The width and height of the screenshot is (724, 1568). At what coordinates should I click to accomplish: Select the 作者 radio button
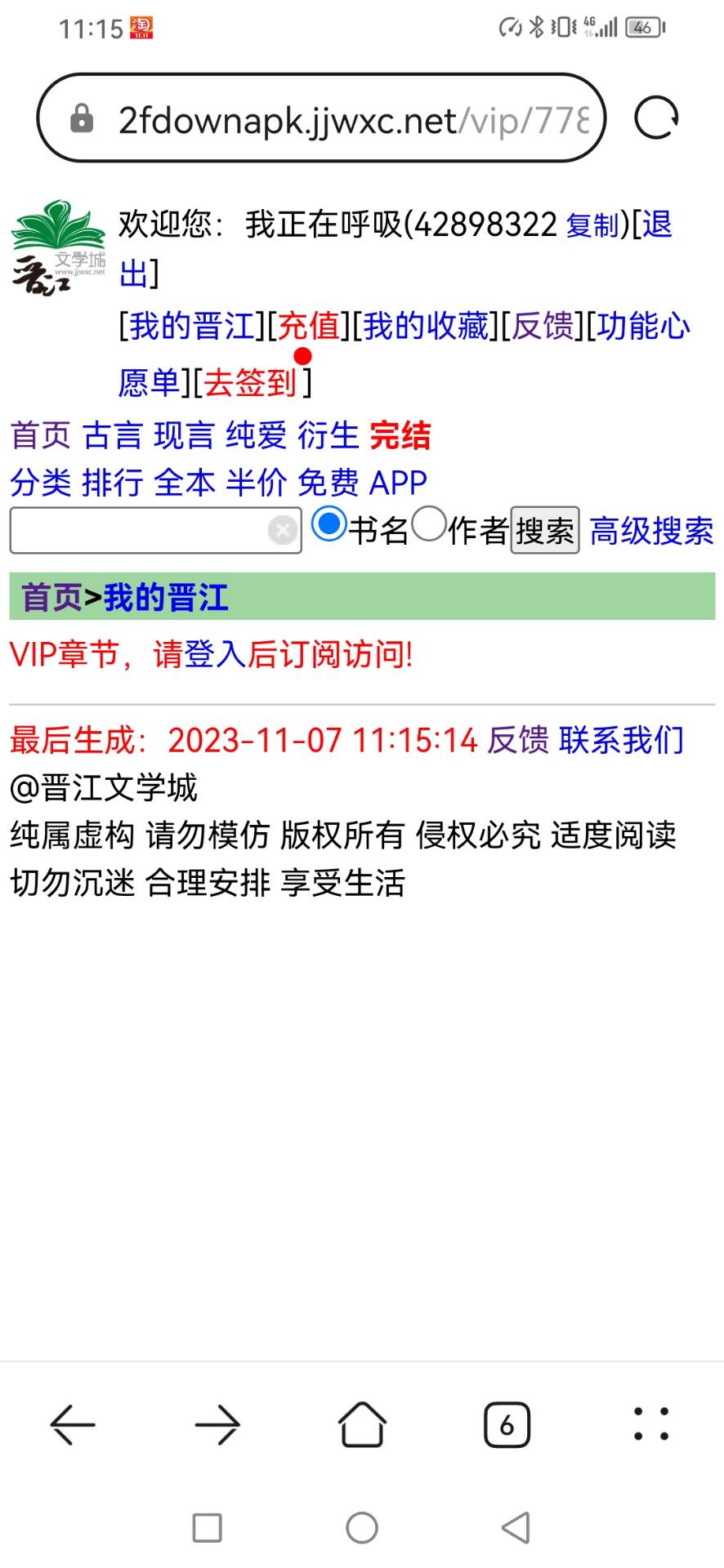[429, 524]
